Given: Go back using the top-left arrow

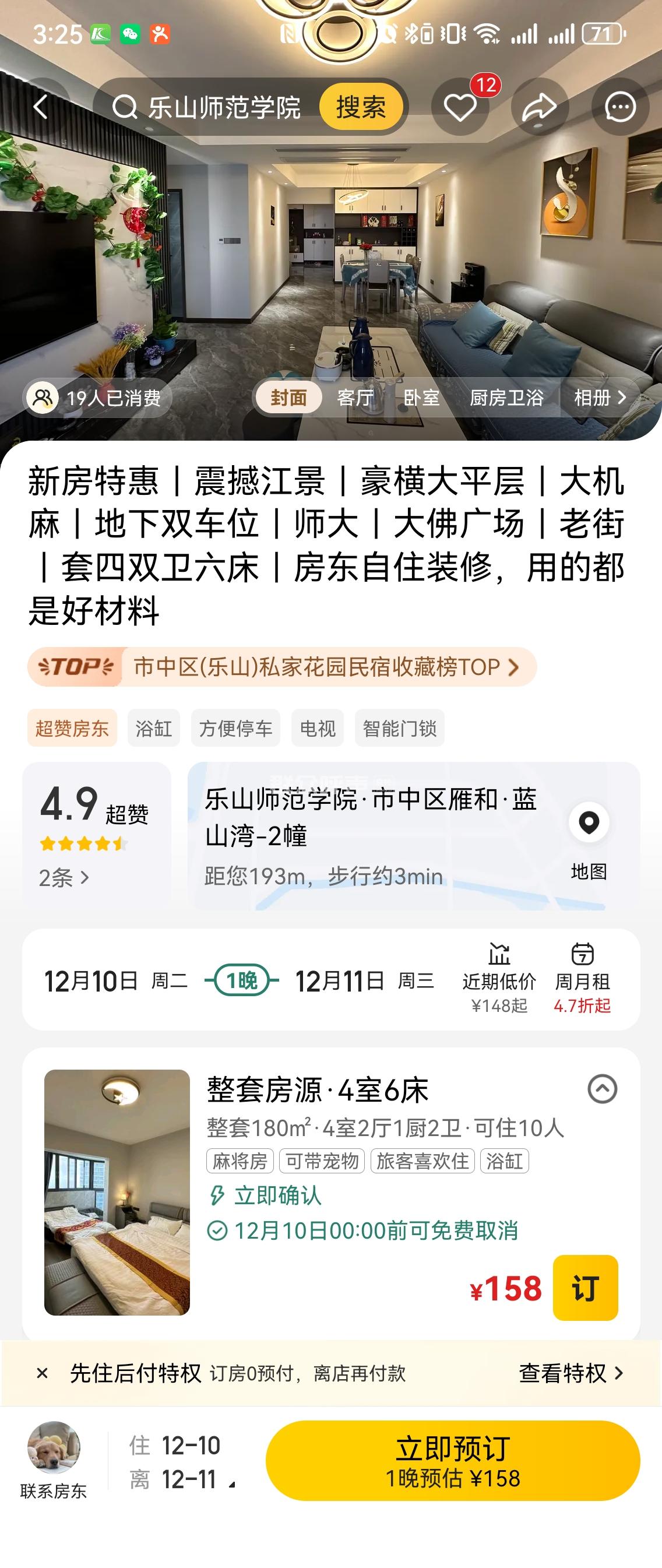Looking at the screenshot, I should click(x=40, y=107).
